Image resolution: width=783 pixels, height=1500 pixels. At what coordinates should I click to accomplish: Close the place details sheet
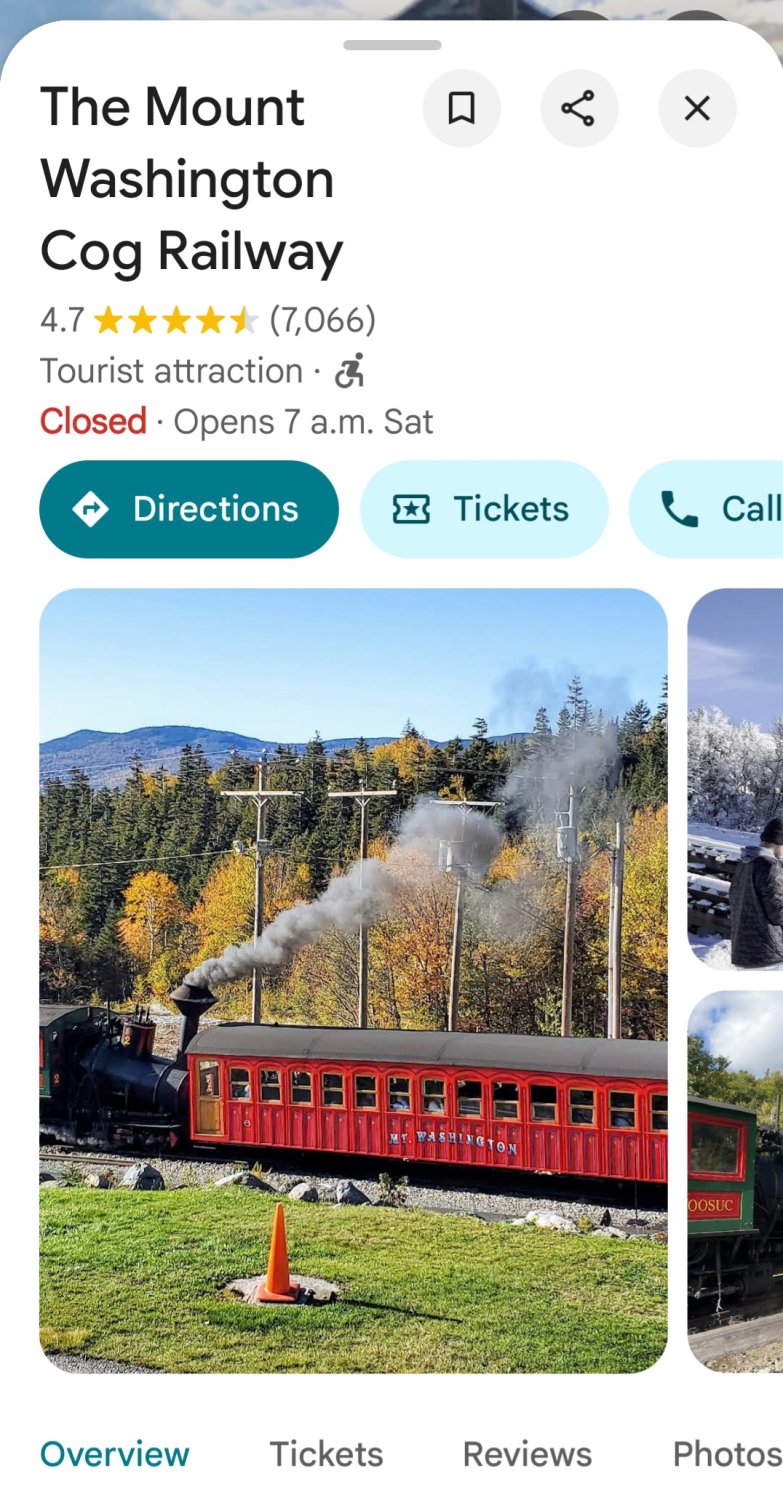pyautogui.click(x=697, y=108)
